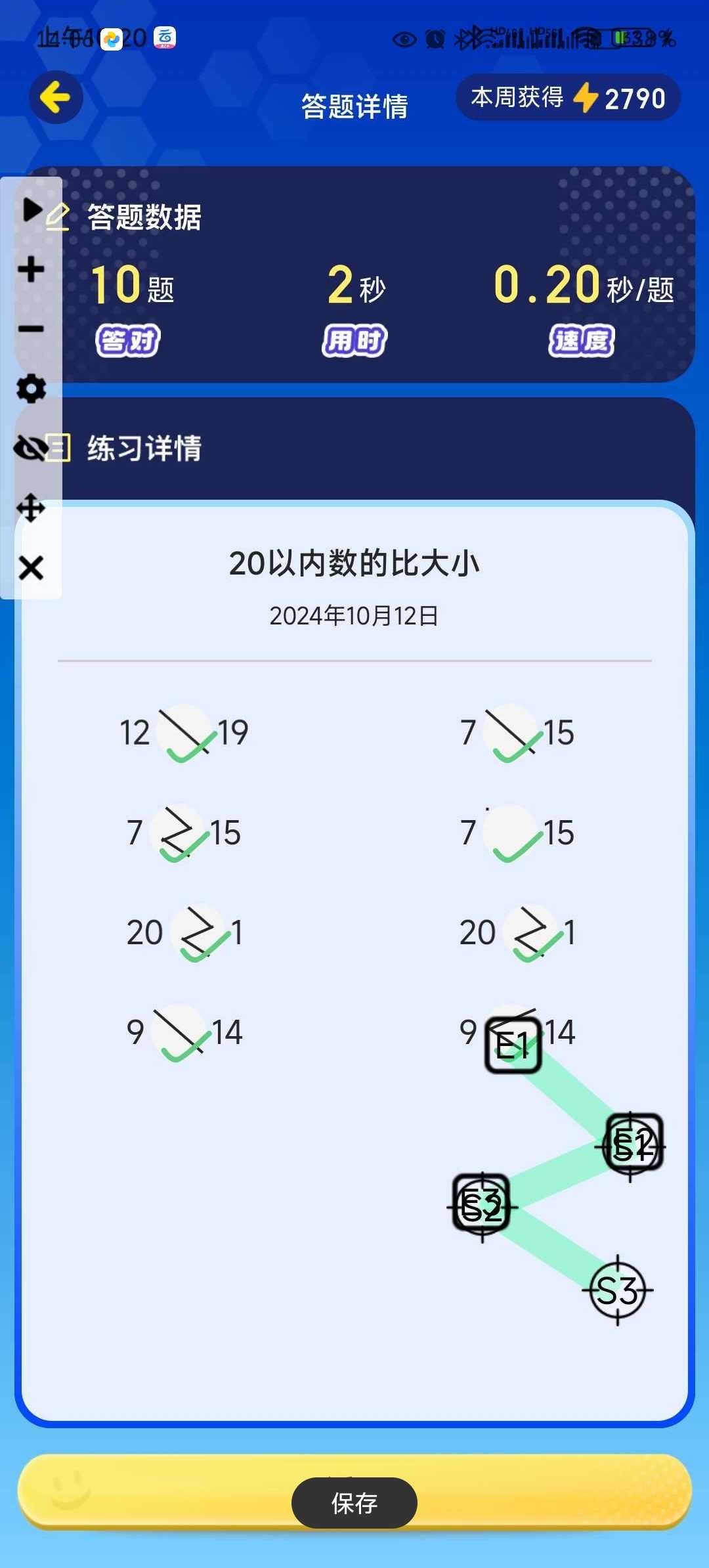Go back with the yellow arrow
The image size is (709, 1568).
[x=56, y=98]
